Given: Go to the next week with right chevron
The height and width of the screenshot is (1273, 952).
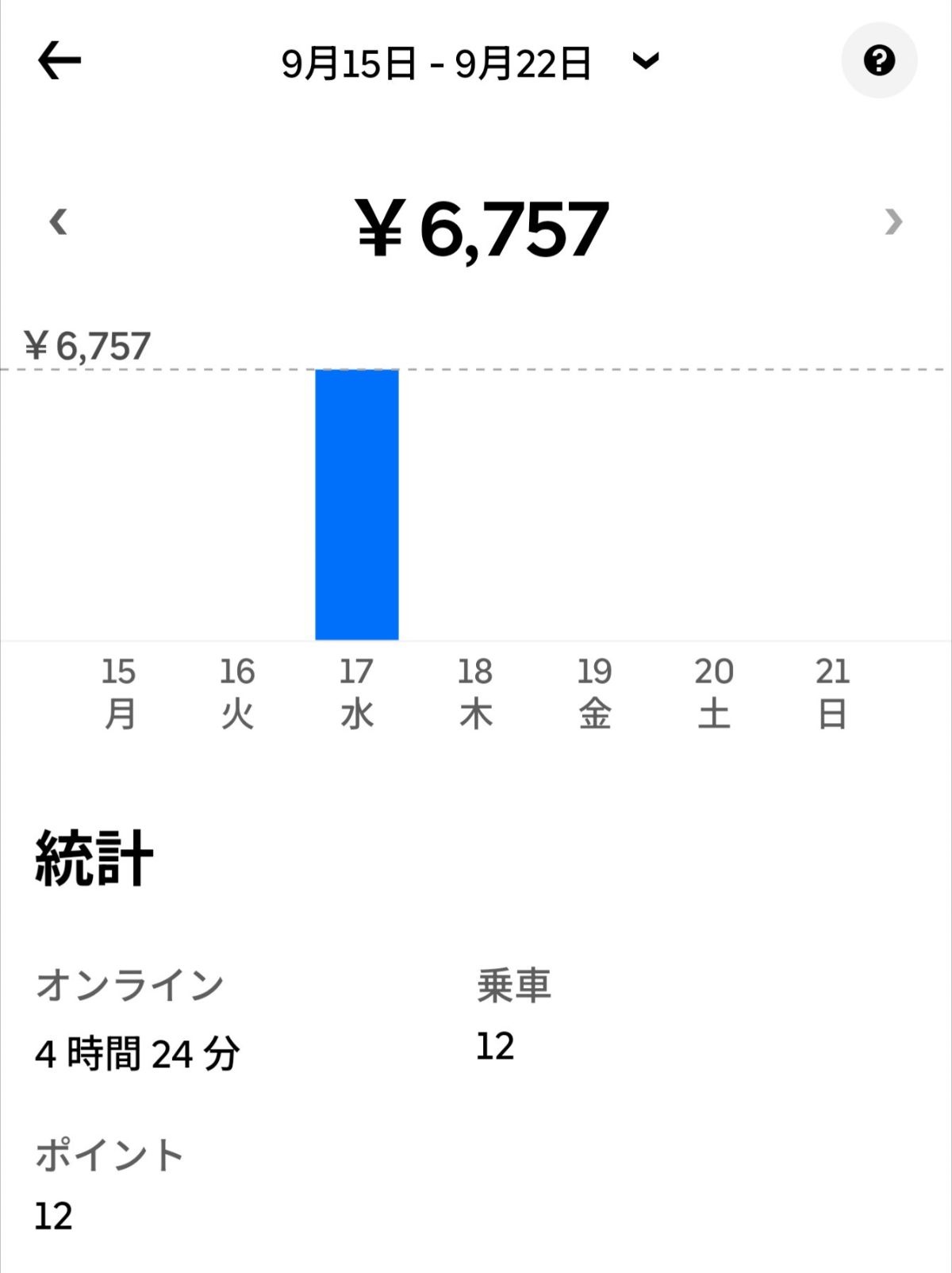Looking at the screenshot, I should pyautogui.click(x=893, y=222).
